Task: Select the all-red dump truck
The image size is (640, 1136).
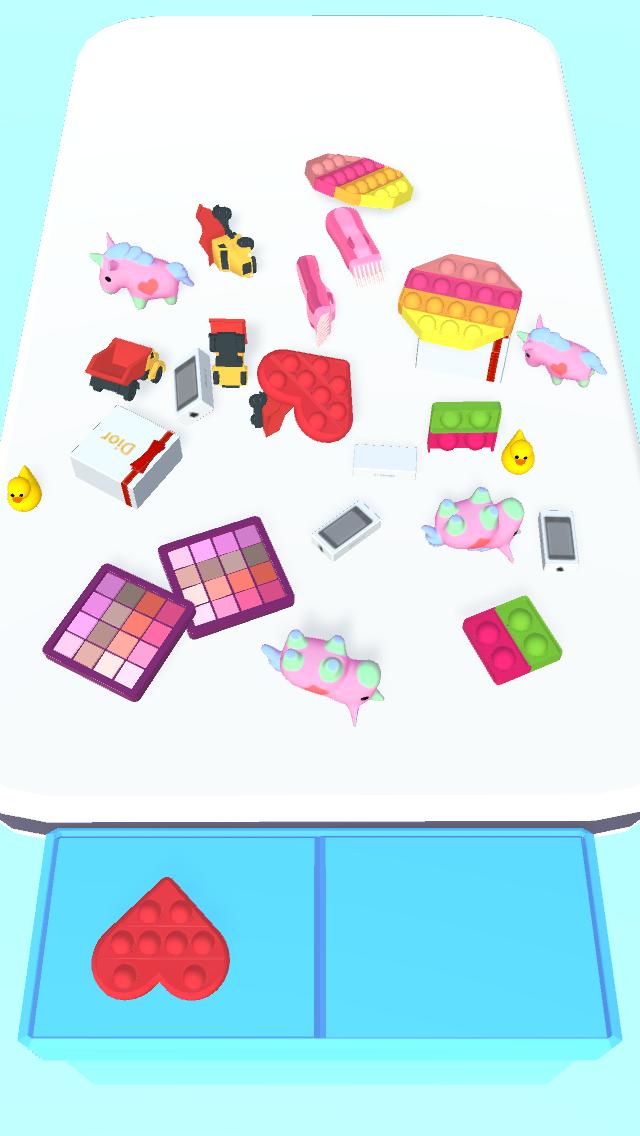Action: [122, 367]
